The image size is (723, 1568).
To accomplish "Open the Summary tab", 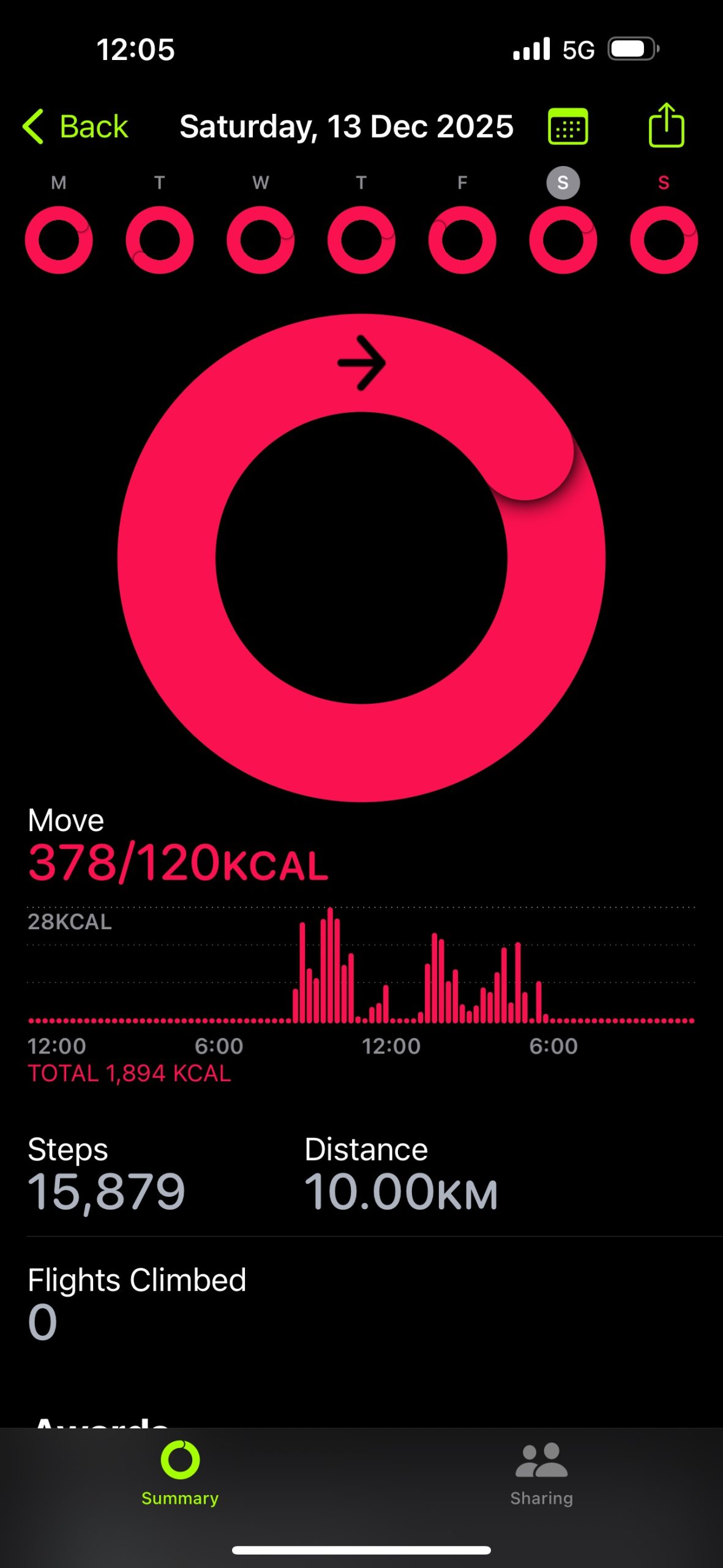I will (x=180, y=1473).
